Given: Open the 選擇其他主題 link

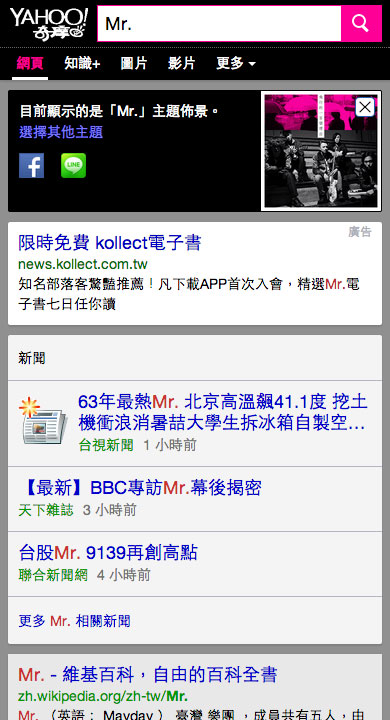Looking at the screenshot, I should click(x=61, y=132).
